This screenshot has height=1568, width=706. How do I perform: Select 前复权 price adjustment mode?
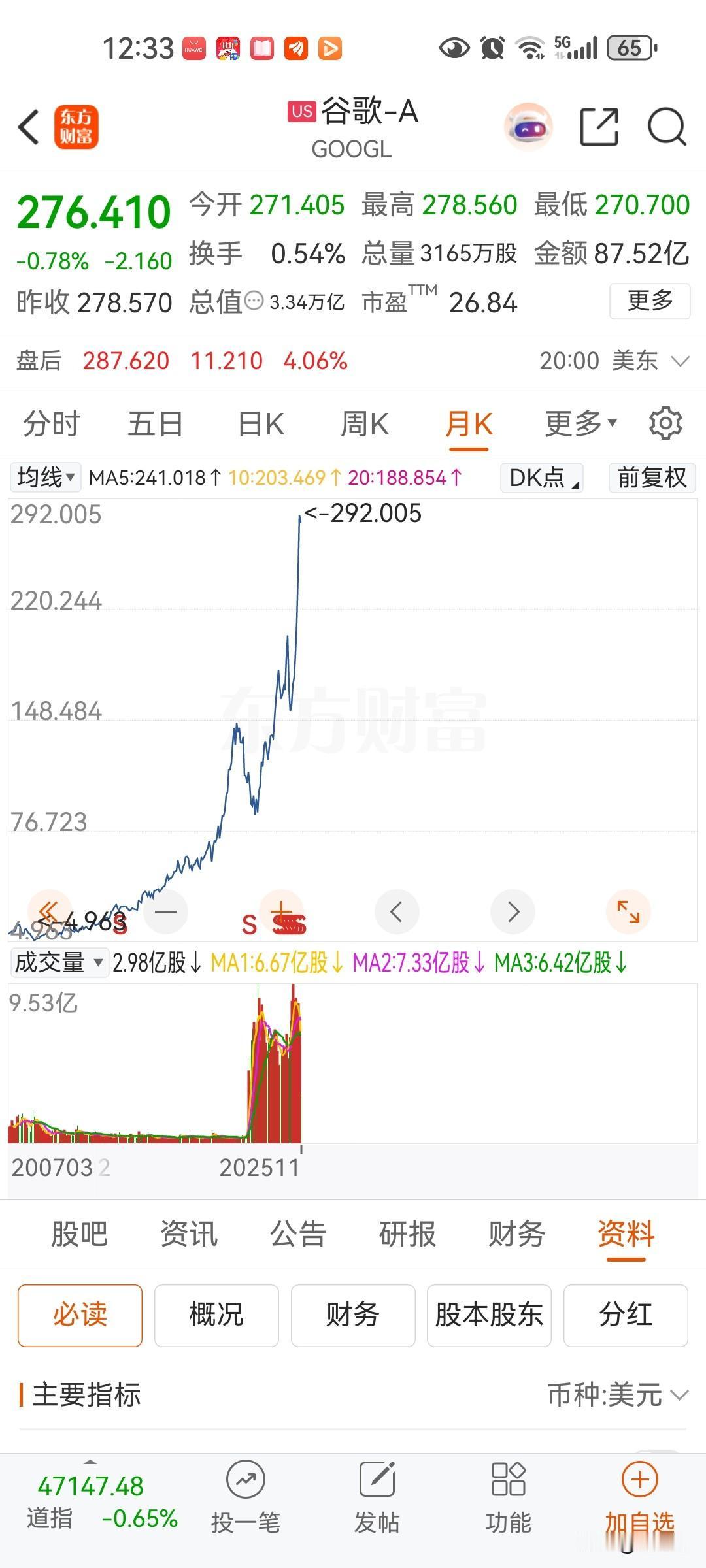pos(651,478)
